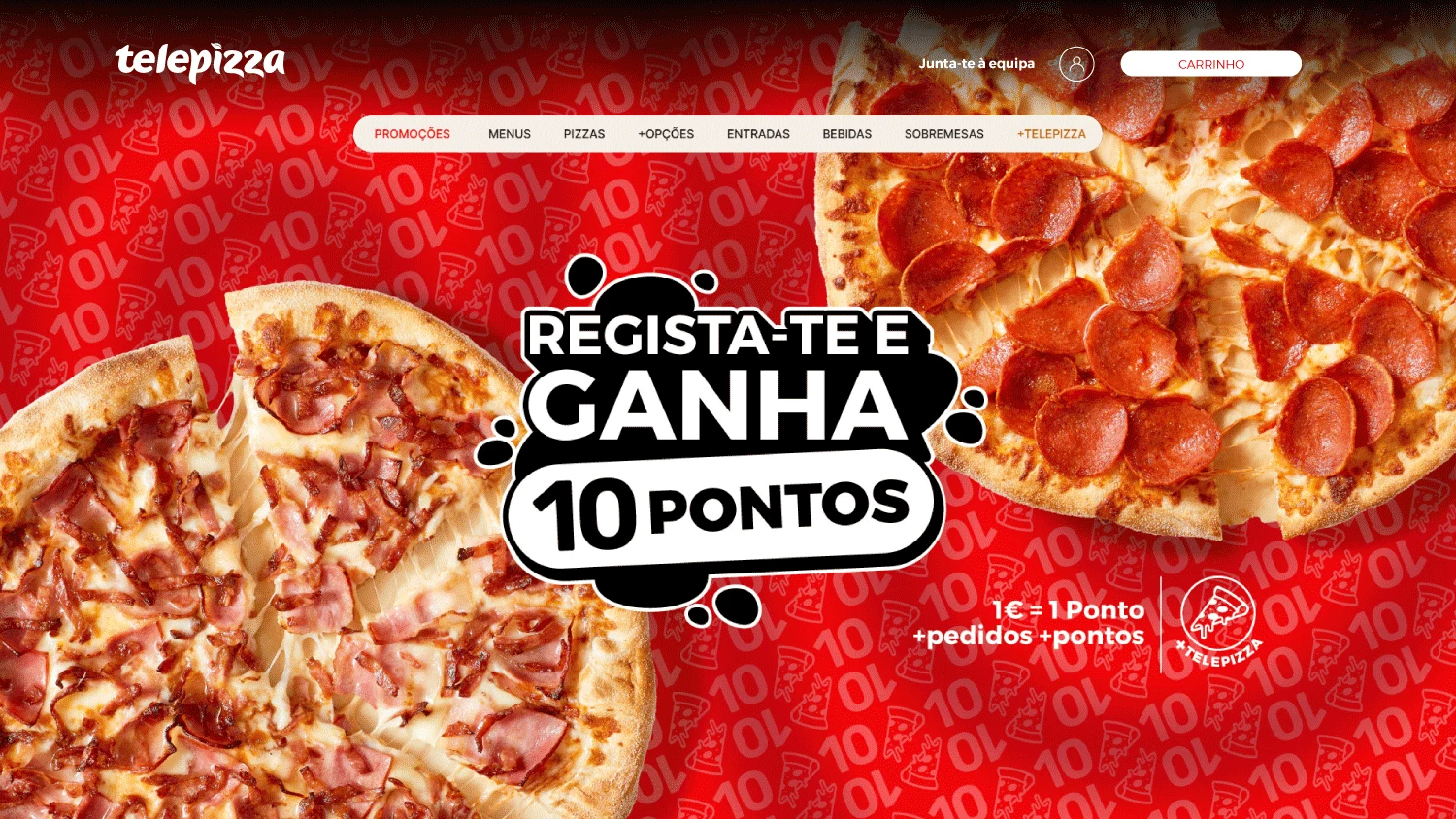Image resolution: width=1456 pixels, height=819 pixels.
Task: Tap the Junta-te à equipa link
Action: tap(976, 64)
